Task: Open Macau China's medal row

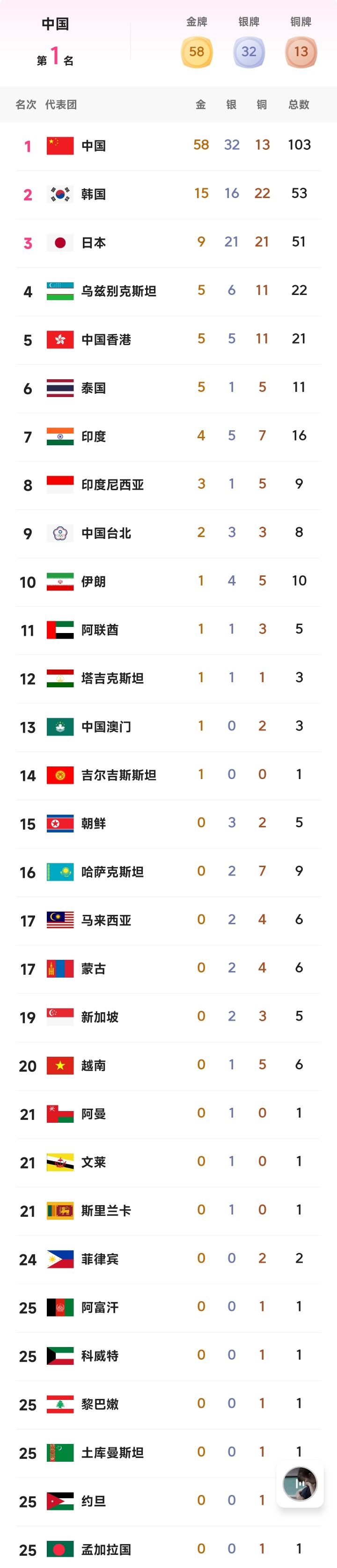Action: [x=168, y=726]
